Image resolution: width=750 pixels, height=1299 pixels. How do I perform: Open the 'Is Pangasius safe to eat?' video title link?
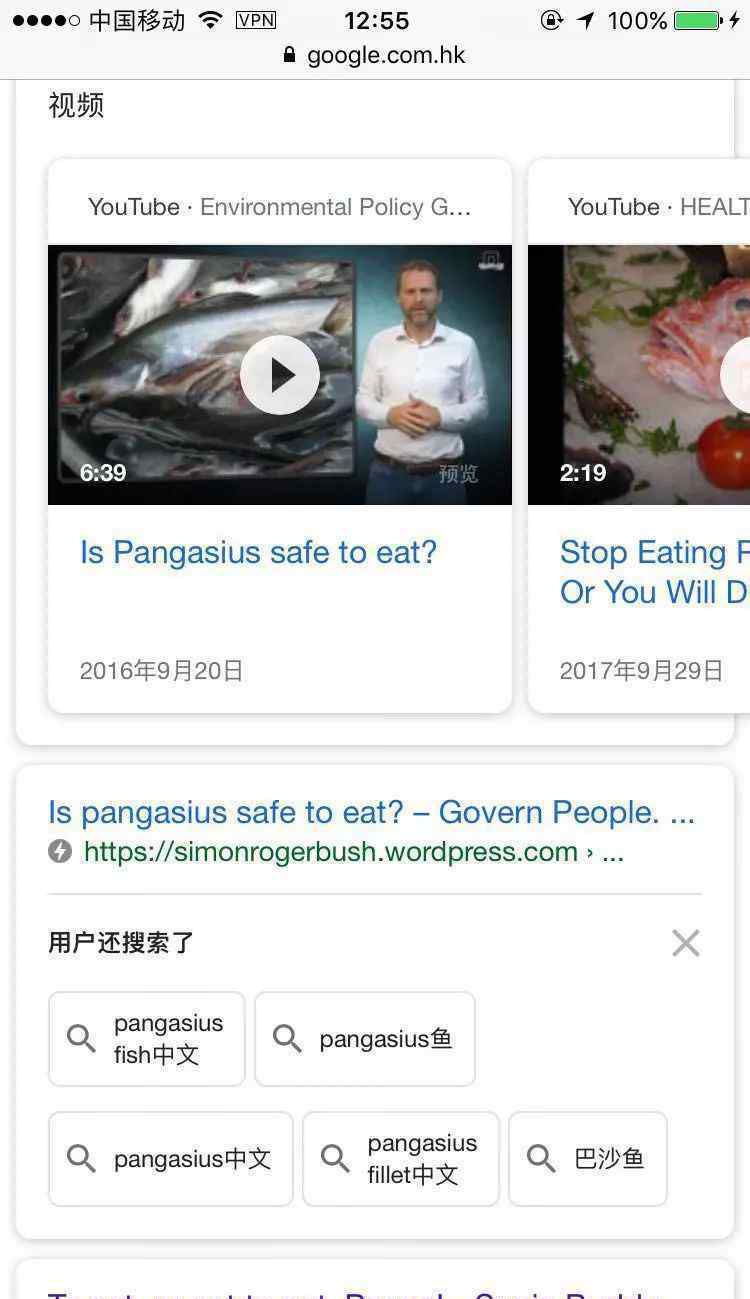[x=258, y=552]
